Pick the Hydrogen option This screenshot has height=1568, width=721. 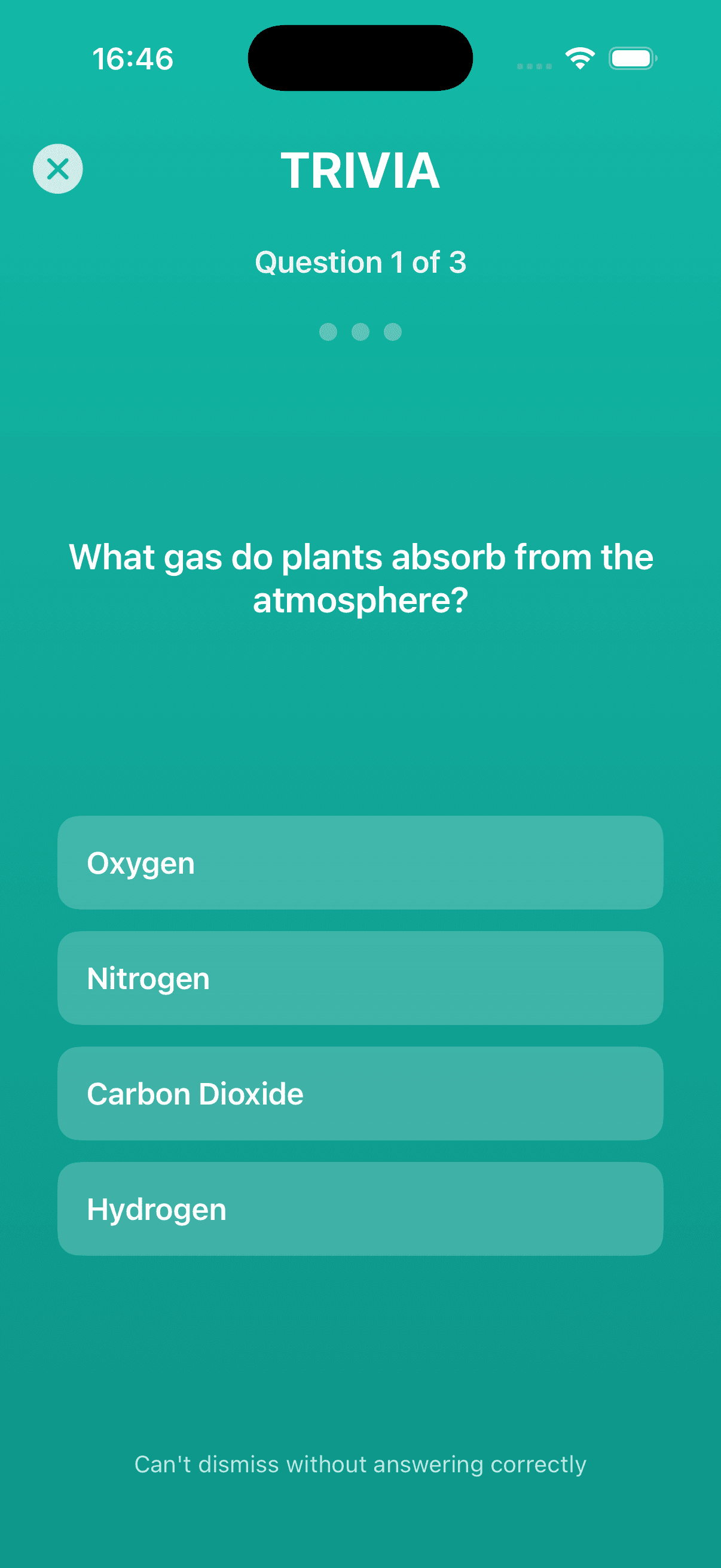click(360, 1209)
